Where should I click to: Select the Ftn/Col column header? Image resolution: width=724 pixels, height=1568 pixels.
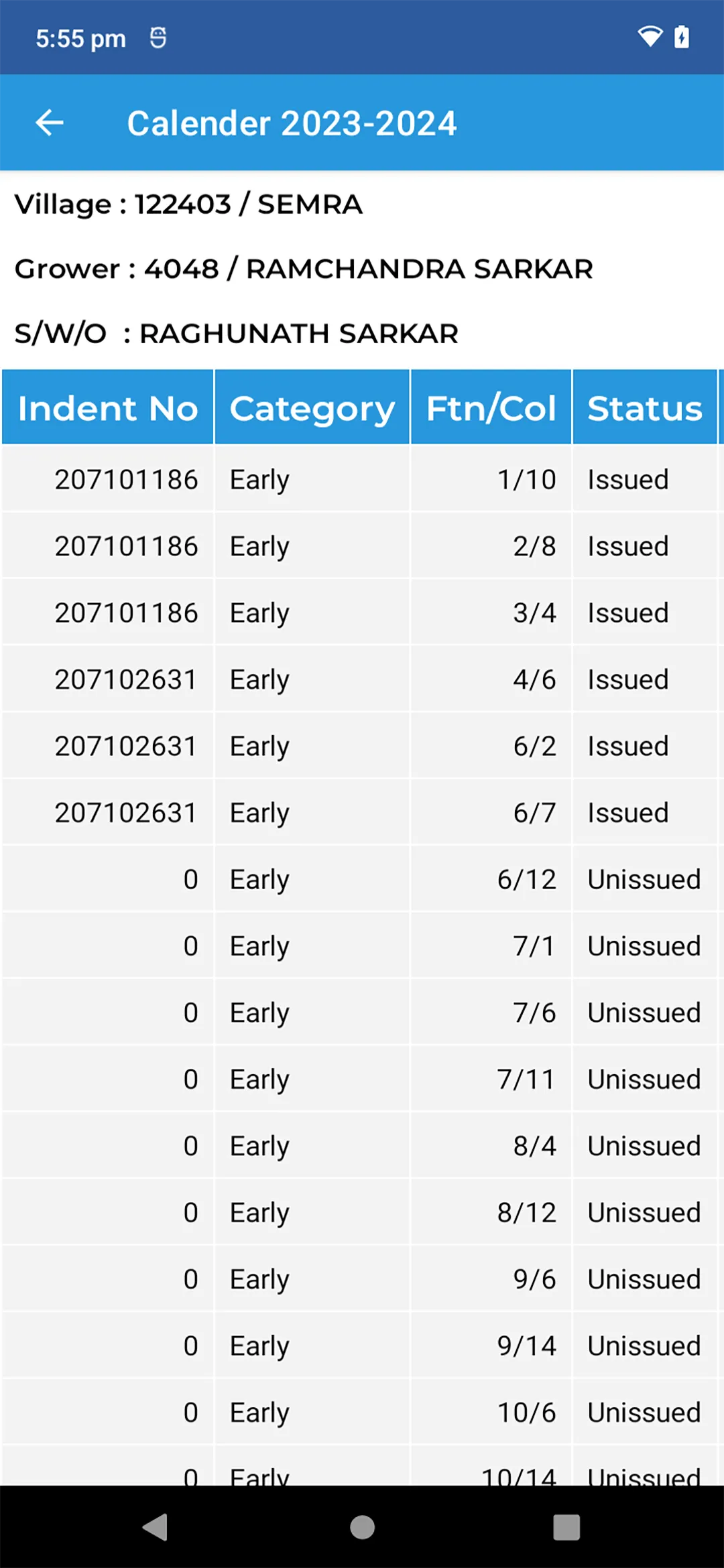pyautogui.click(x=490, y=407)
